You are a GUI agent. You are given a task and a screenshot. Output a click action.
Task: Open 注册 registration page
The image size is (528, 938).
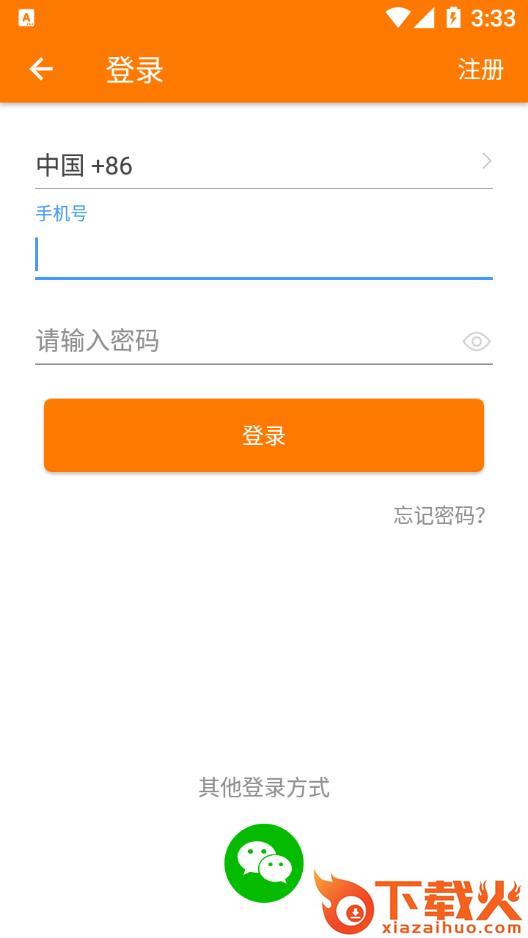(x=481, y=69)
